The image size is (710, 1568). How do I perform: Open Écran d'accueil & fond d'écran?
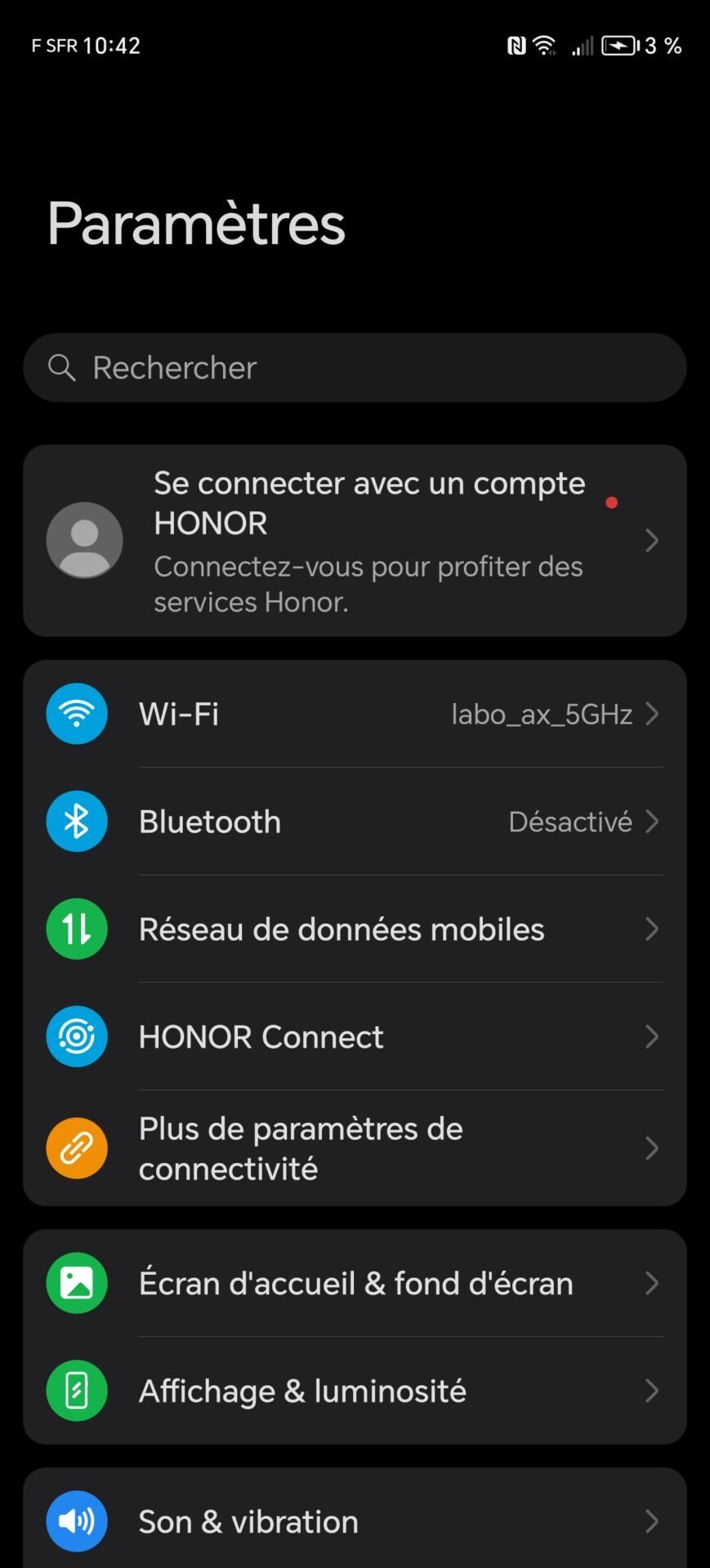tap(355, 1284)
